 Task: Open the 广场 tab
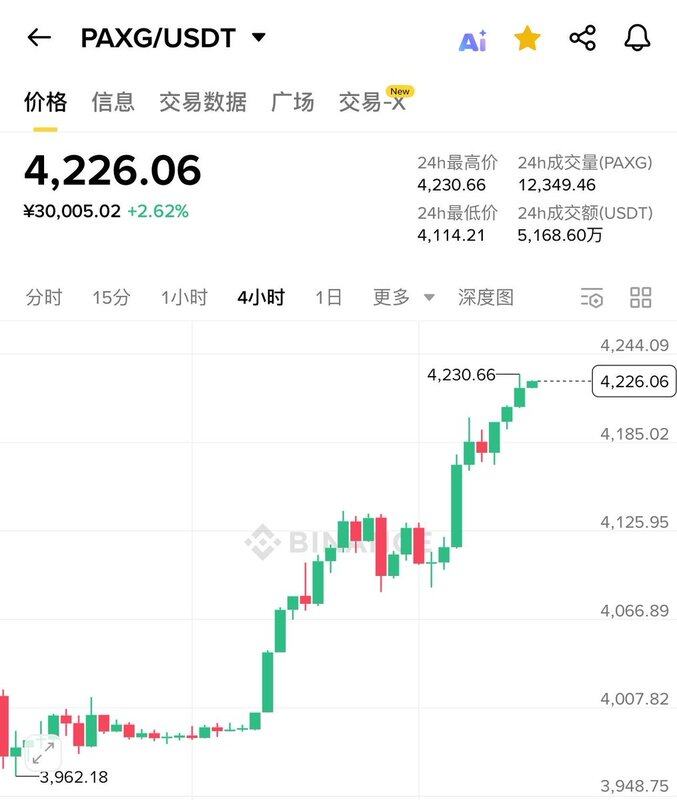click(292, 101)
